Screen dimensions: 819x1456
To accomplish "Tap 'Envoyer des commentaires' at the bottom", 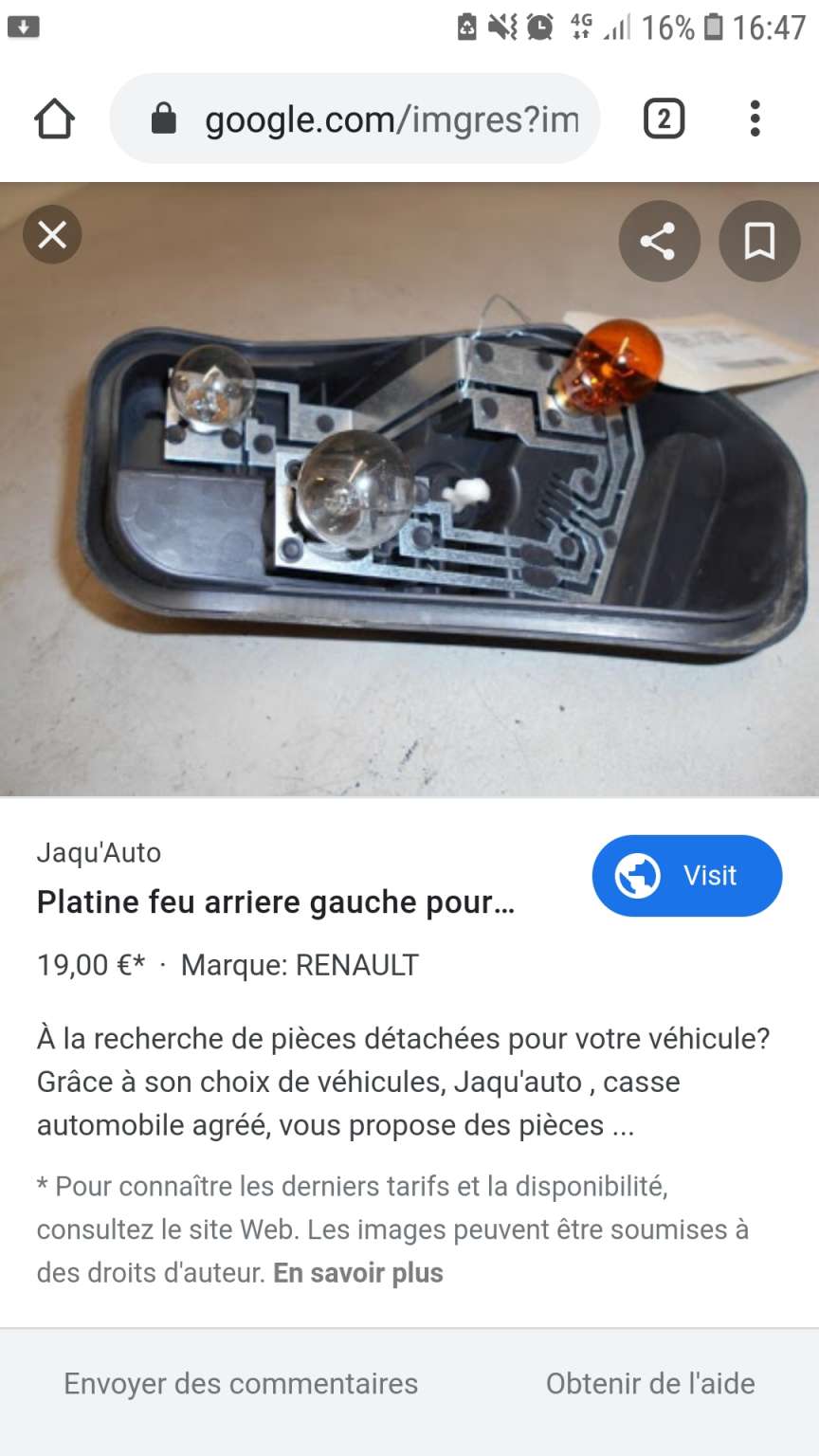I will 240,1383.
